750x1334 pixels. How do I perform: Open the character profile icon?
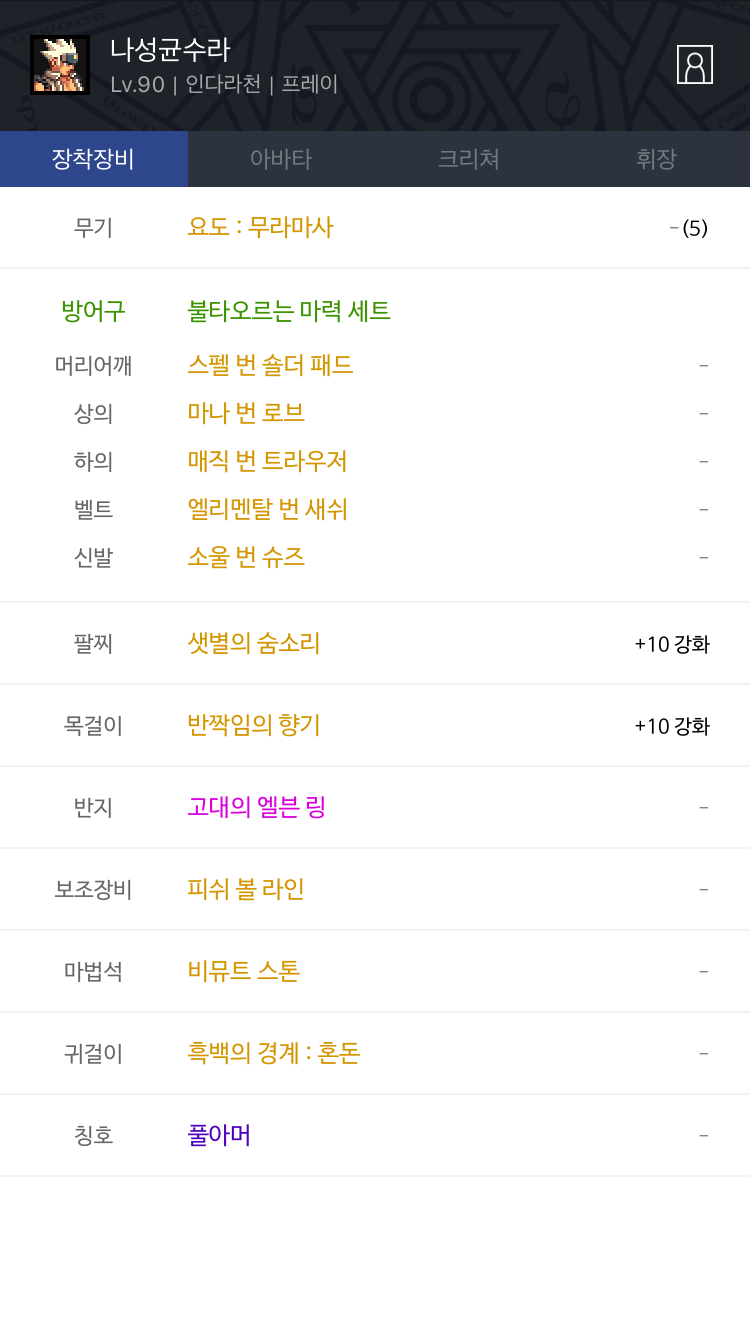[694, 64]
